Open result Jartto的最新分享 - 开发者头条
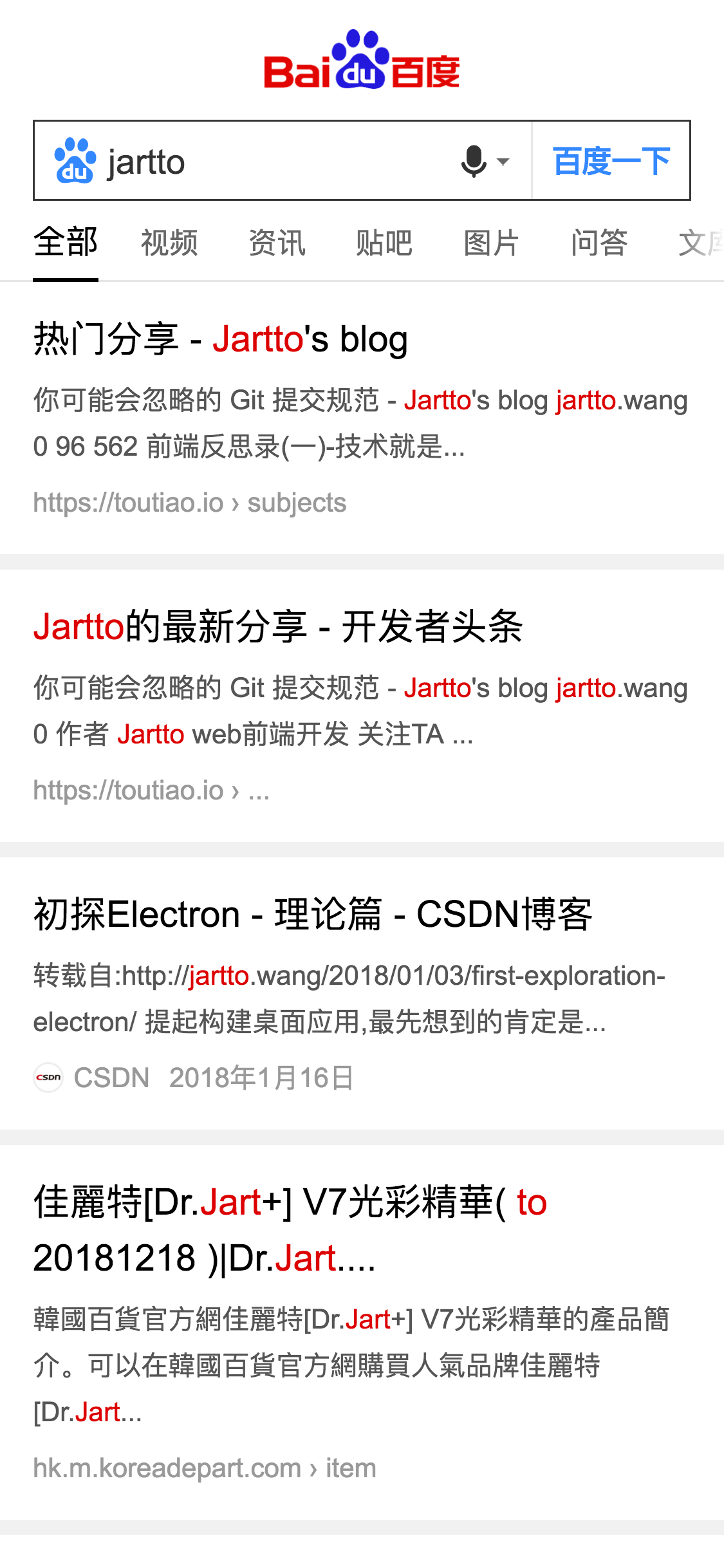 pyautogui.click(x=278, y=627)
